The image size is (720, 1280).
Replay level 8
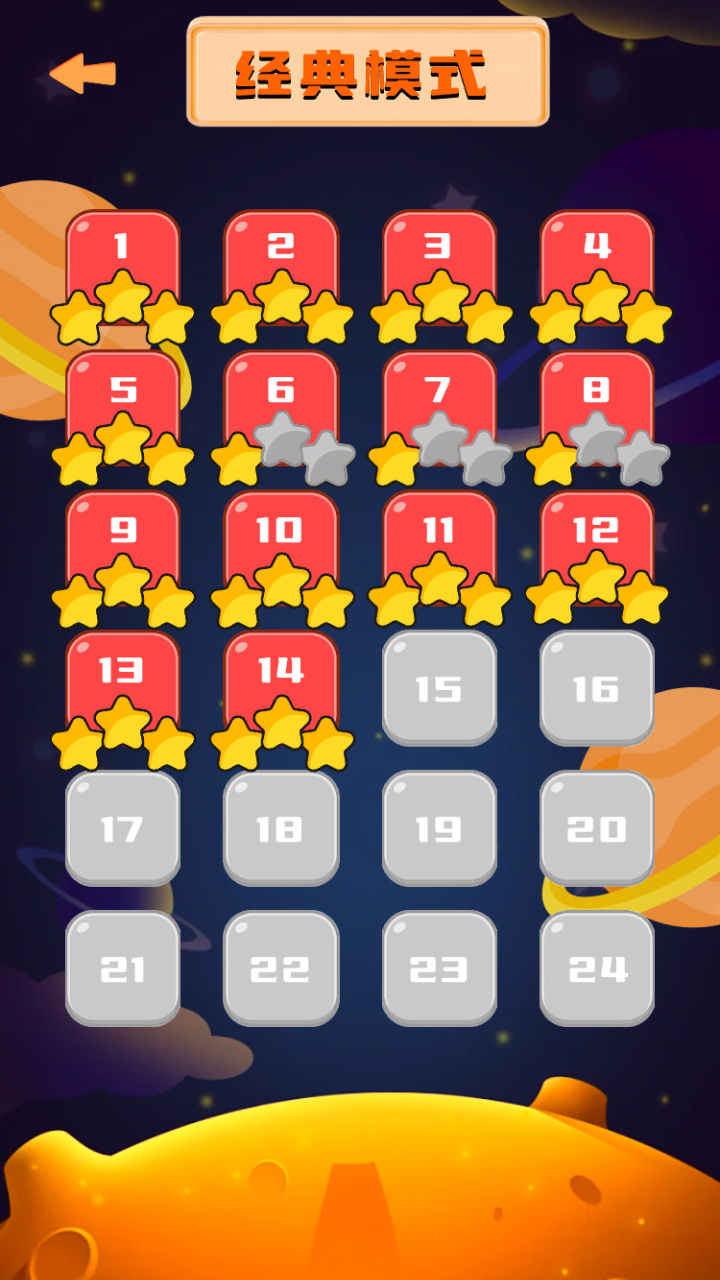pyautogui.click(x=597, y=396)
